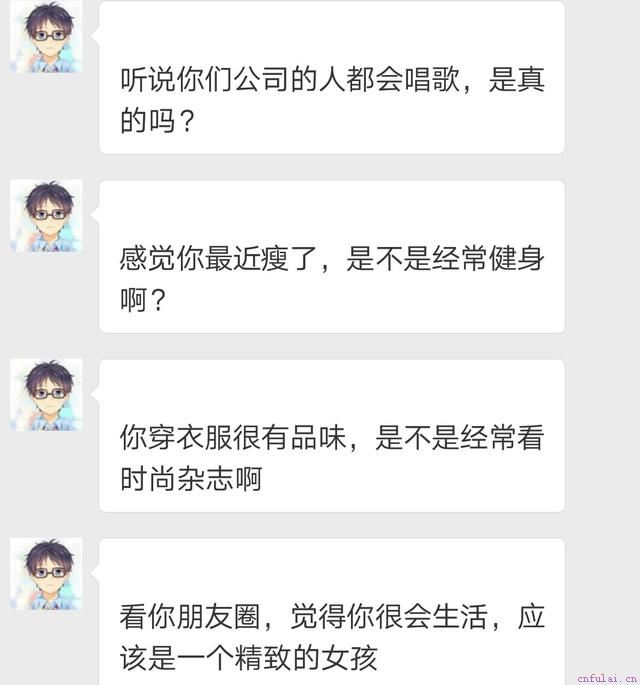Tap avatar next to the 健身 message
The height and width of the screenshot is (685, 640).
pos(46,216)
